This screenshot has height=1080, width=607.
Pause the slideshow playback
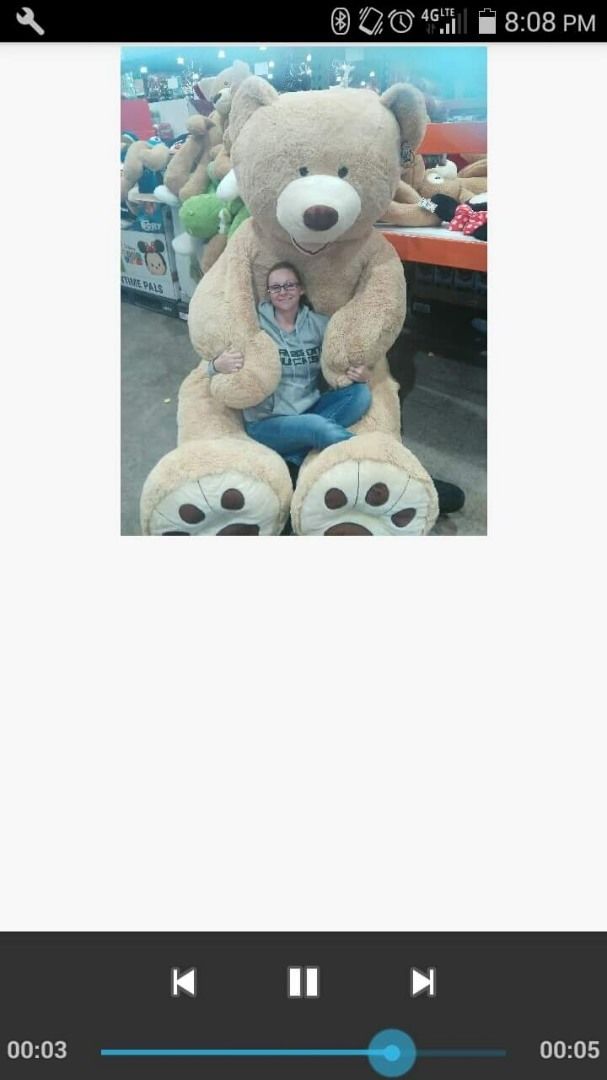click(x=303, y=982)
